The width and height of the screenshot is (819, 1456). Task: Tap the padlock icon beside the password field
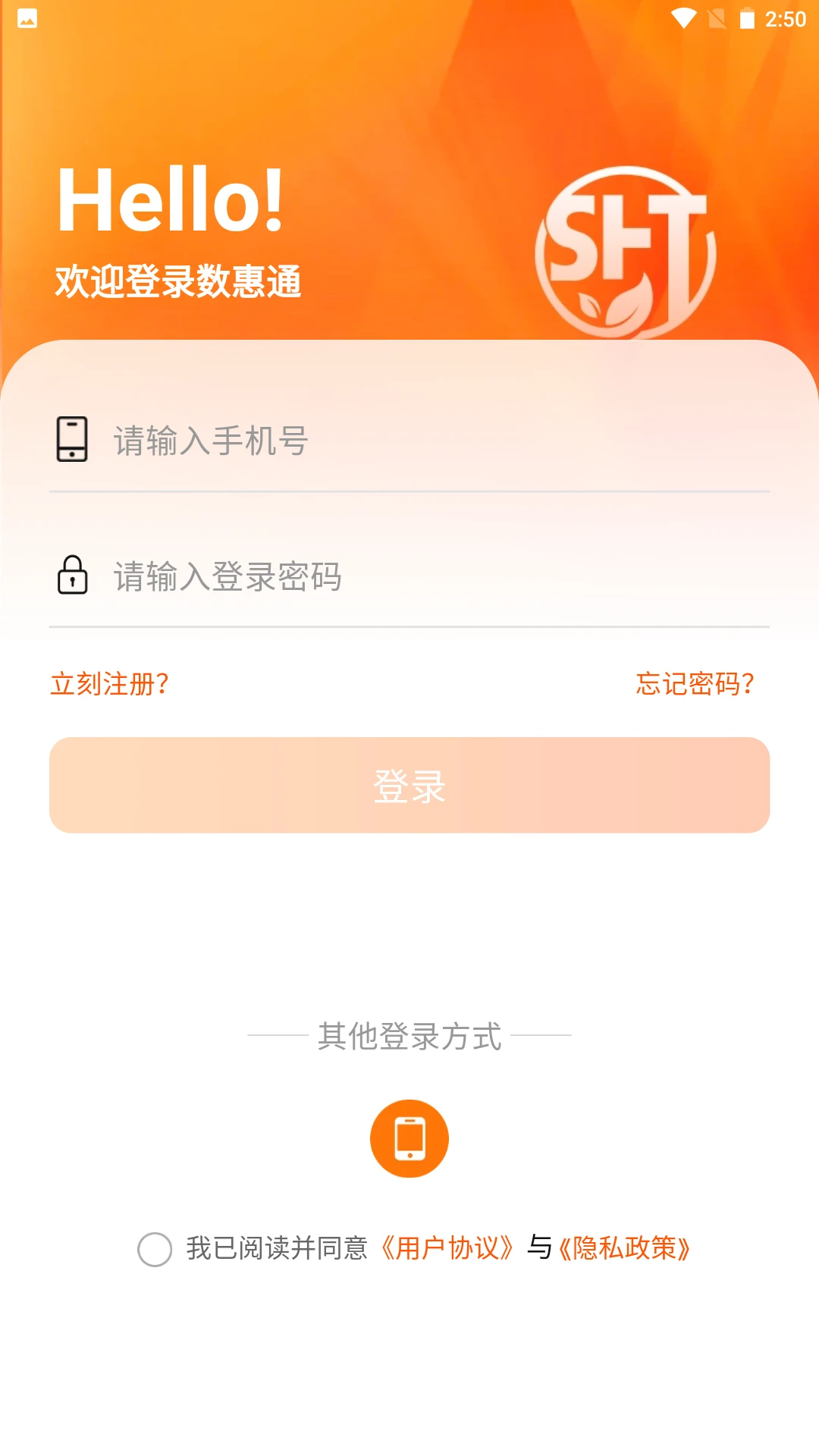(72, 576)
